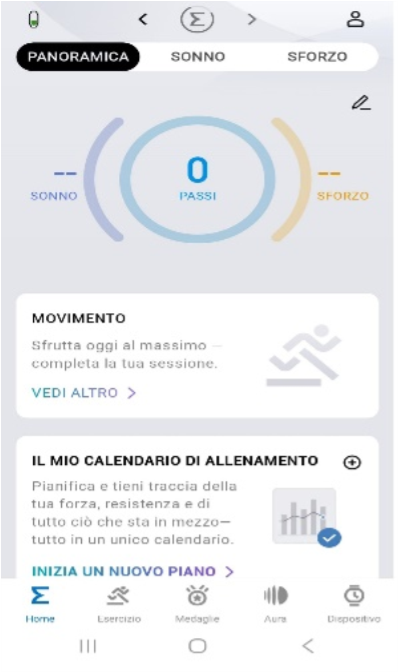Add to training calendar with plus icon
Screen dimensions: 398x672
(352, 462)
